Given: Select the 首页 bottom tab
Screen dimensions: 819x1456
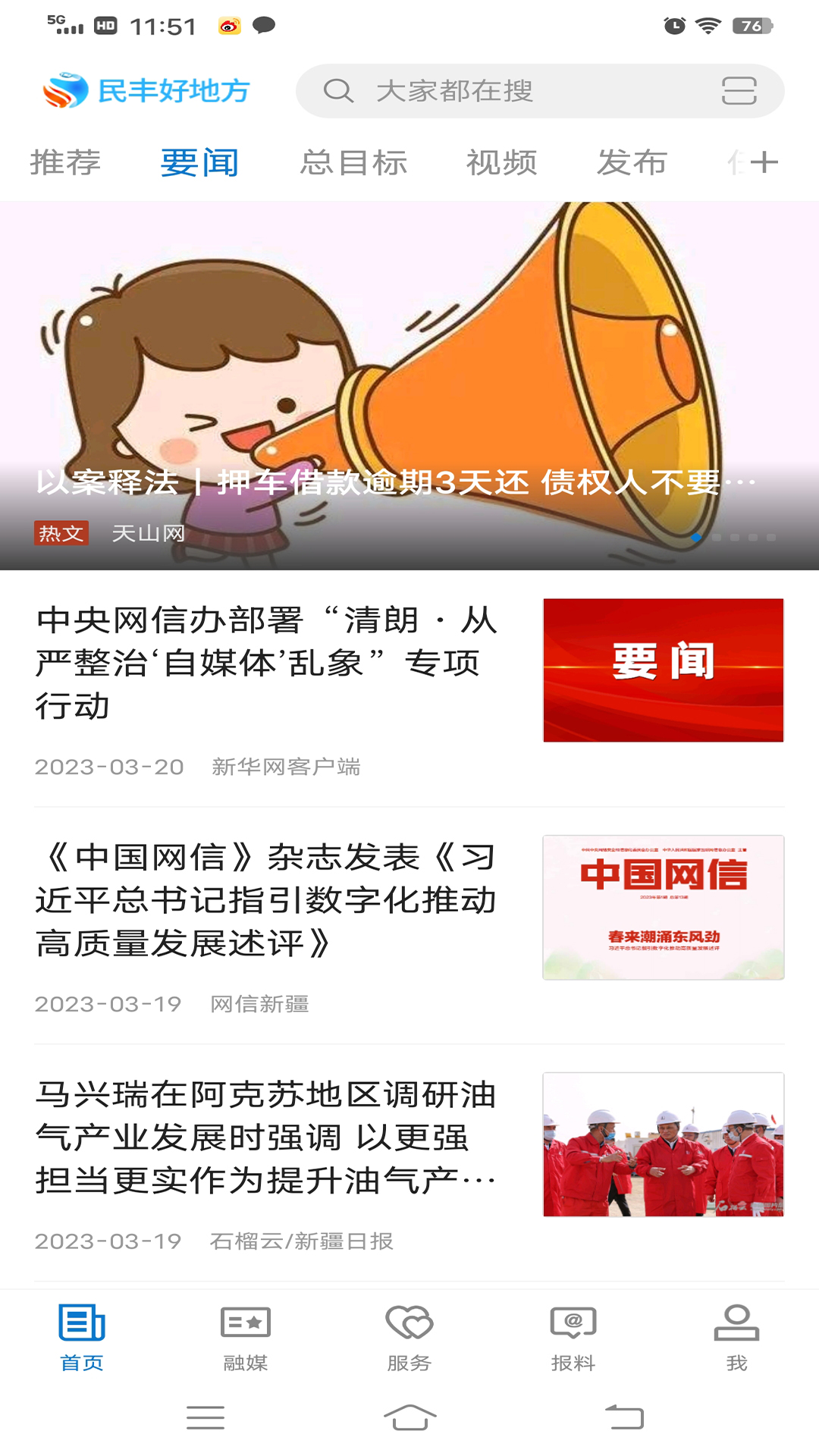Looking at the screenshot, I should pos(82,1338).
